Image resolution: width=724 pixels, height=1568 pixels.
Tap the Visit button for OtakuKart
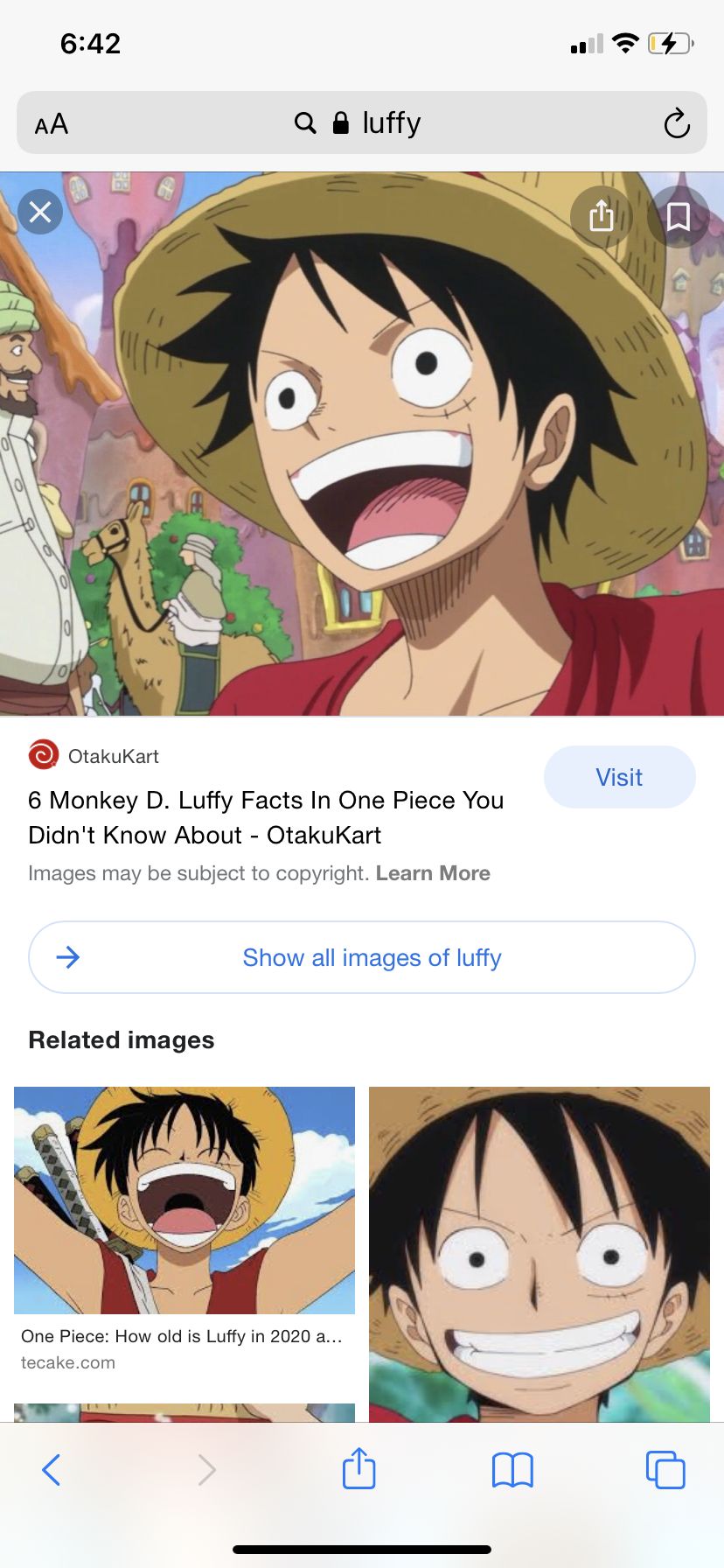(619, 777)
